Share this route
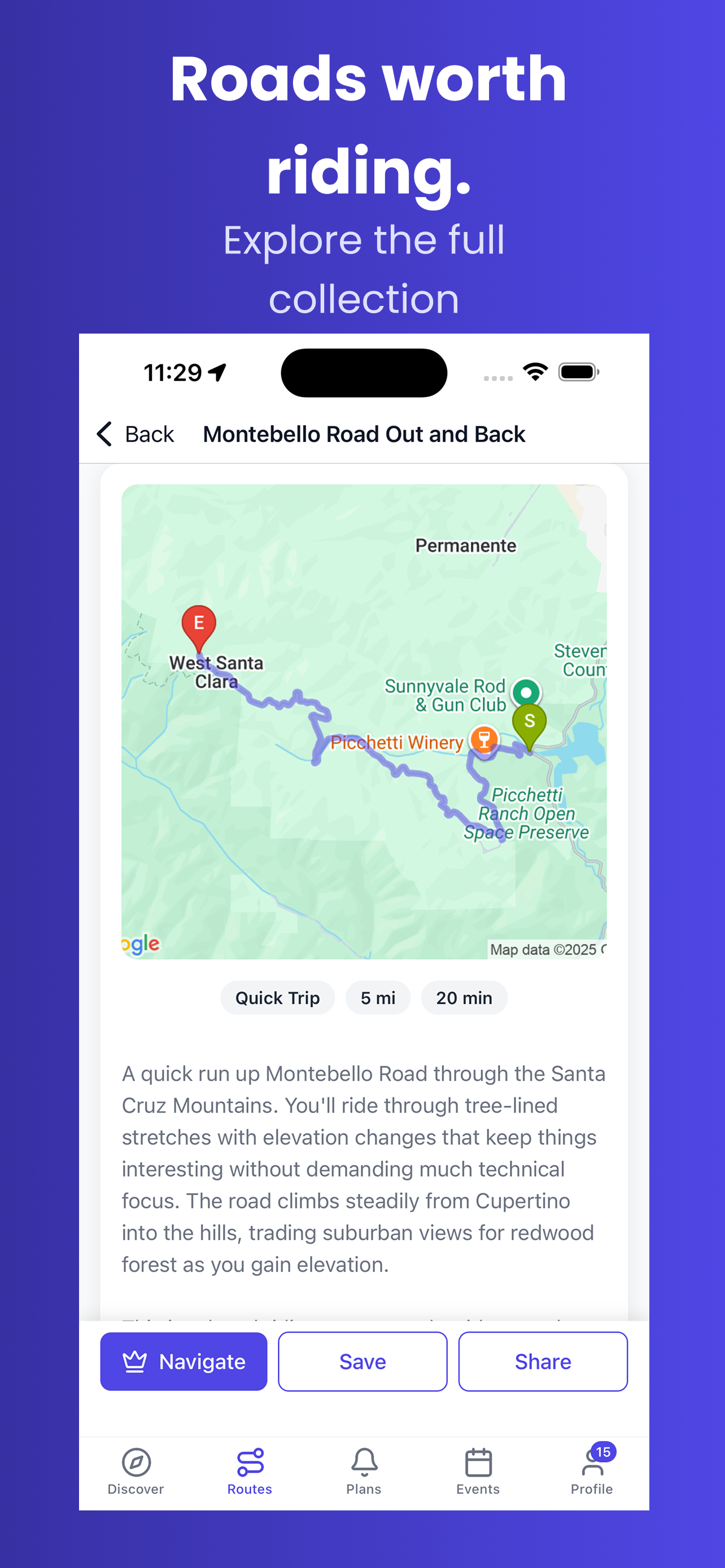 (543, 1361)
